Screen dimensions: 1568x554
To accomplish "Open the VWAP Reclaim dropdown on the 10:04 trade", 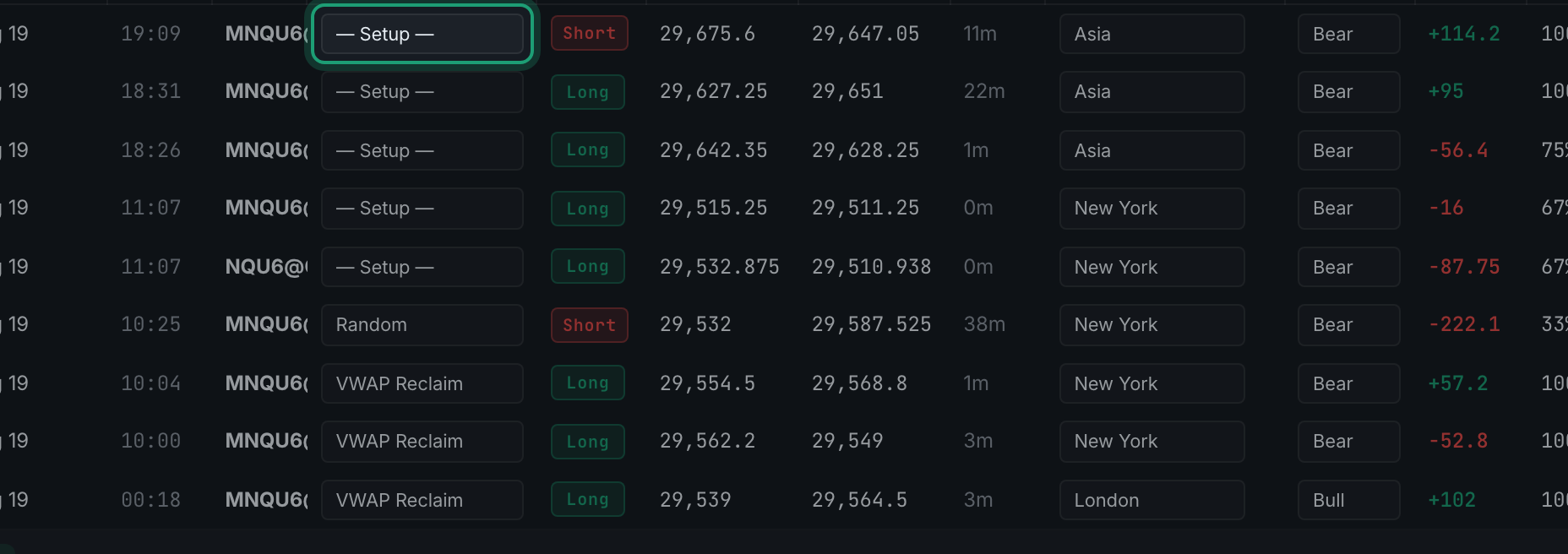I will 422,383.
